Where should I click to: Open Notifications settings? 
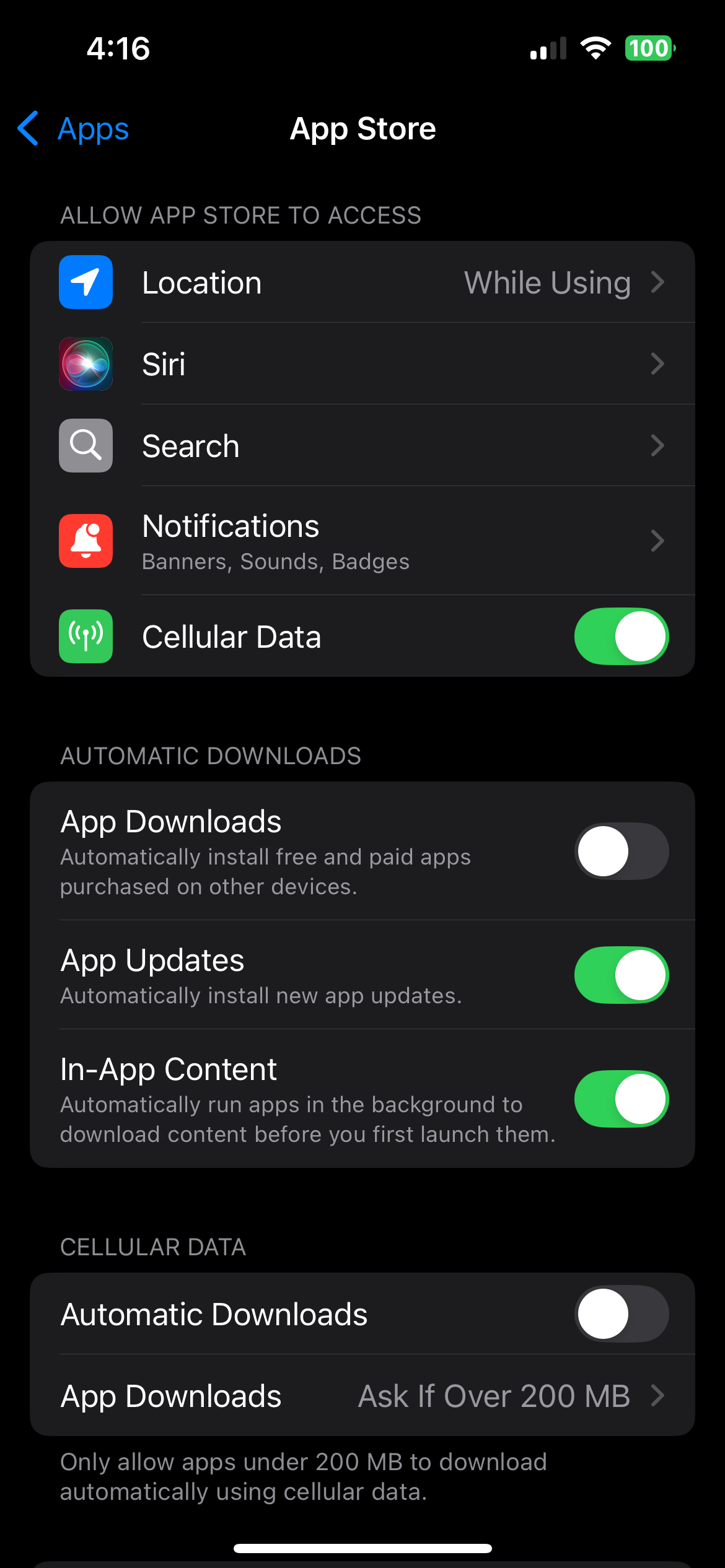362,541
